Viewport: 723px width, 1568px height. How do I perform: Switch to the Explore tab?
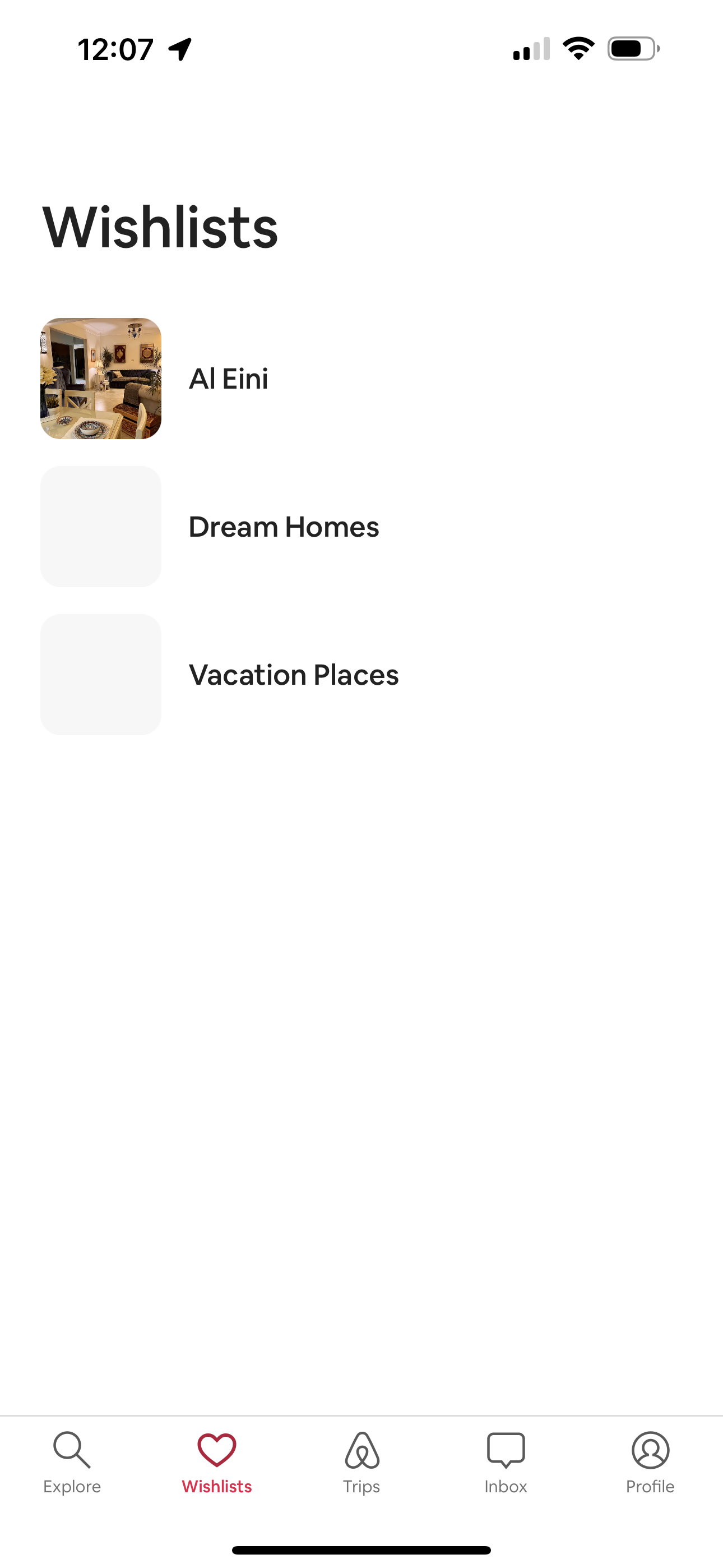tap(72, 1461)
